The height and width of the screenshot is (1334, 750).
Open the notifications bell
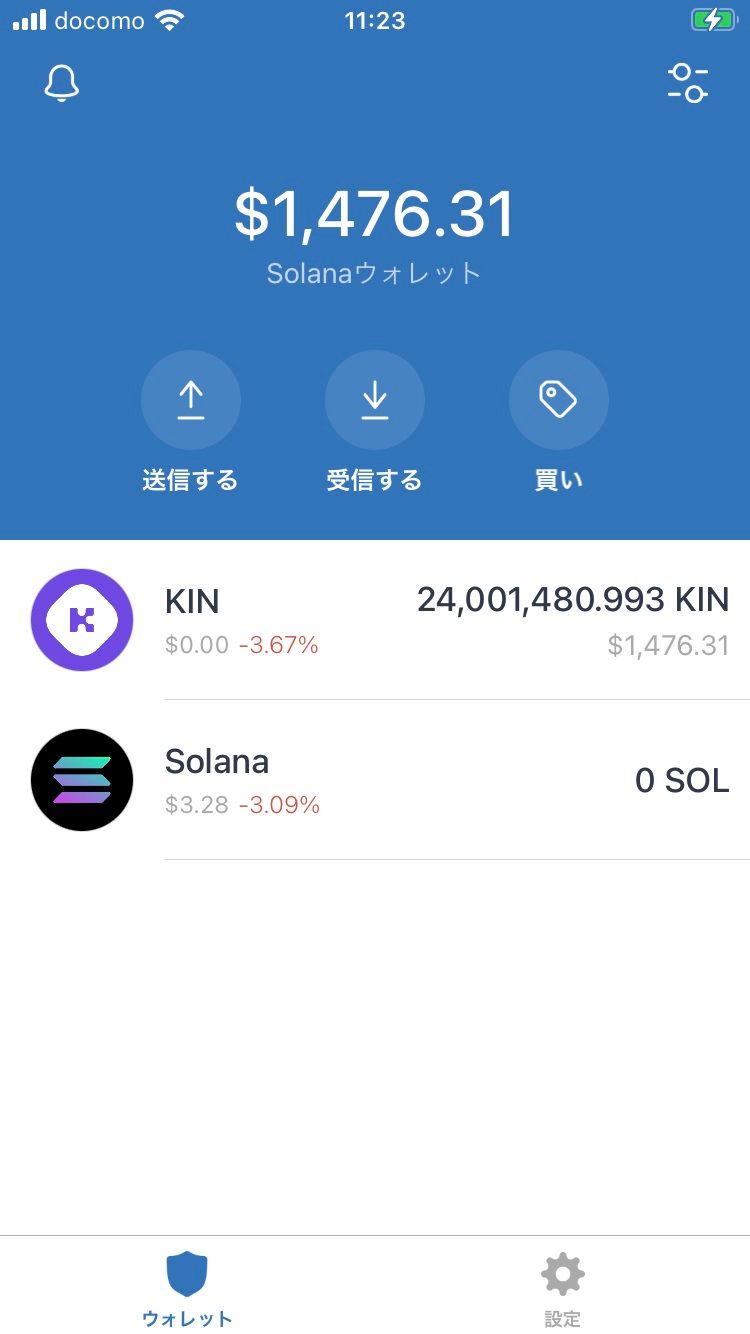(x=61, y=84)
